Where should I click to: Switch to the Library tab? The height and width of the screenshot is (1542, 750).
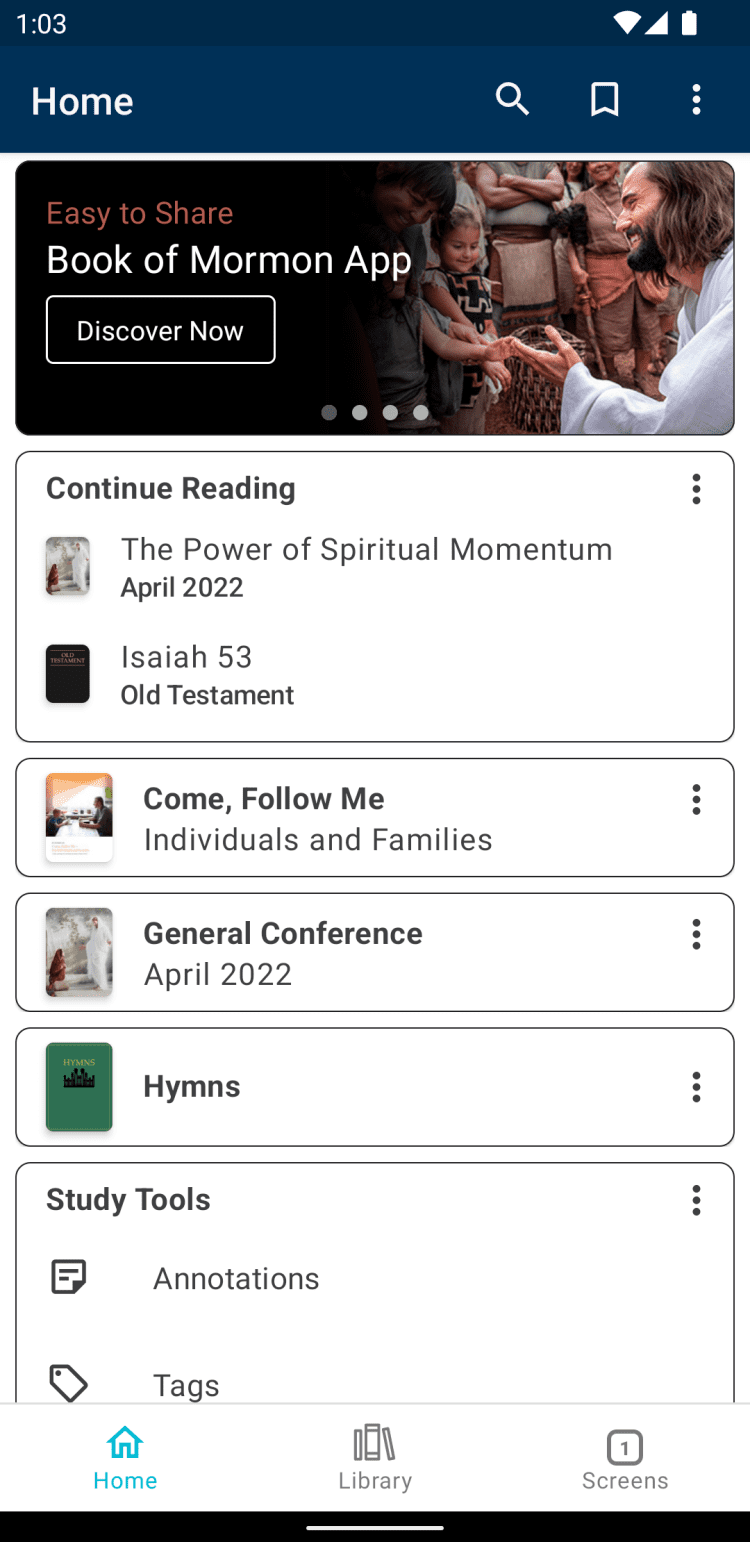pos(375,1458)
